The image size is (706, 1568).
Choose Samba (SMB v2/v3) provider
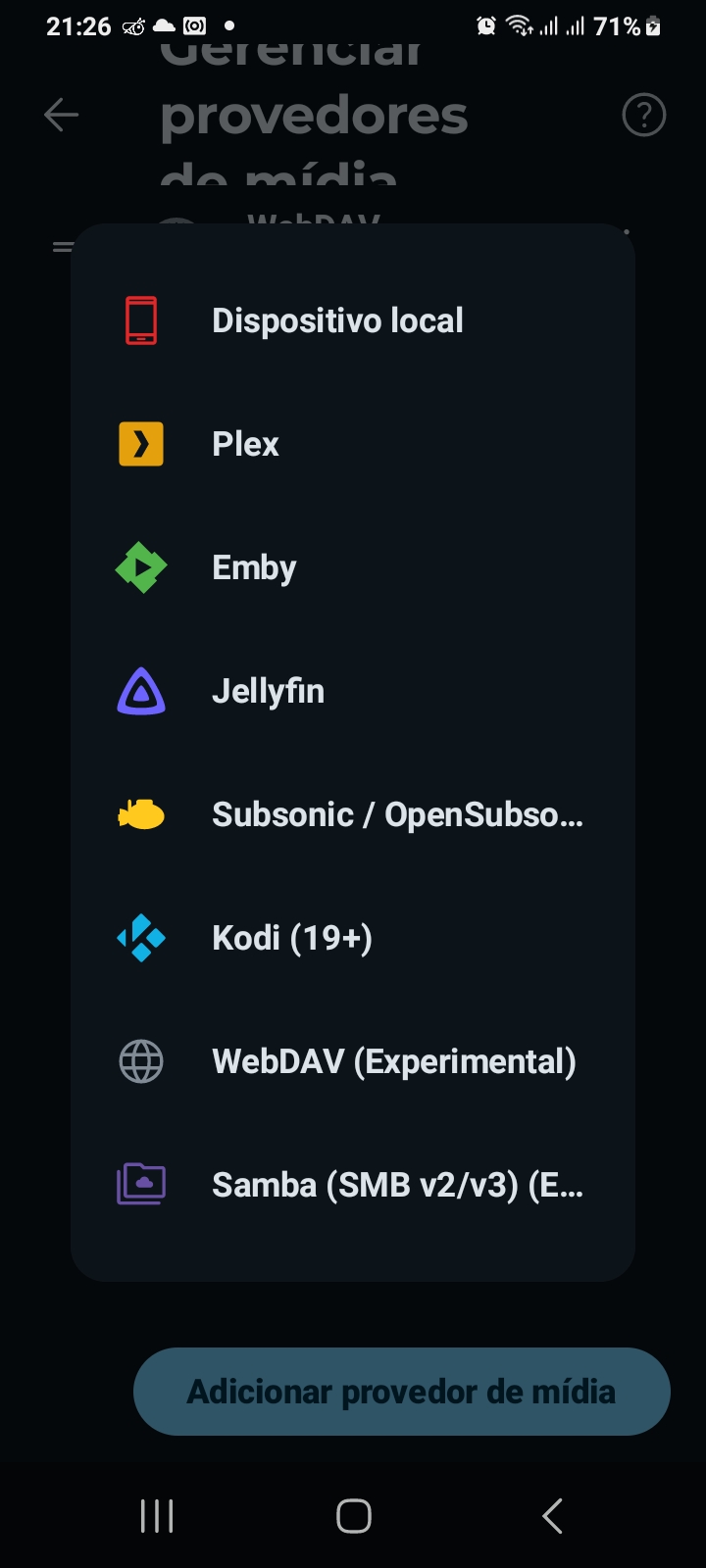[x=353, y=1185]
